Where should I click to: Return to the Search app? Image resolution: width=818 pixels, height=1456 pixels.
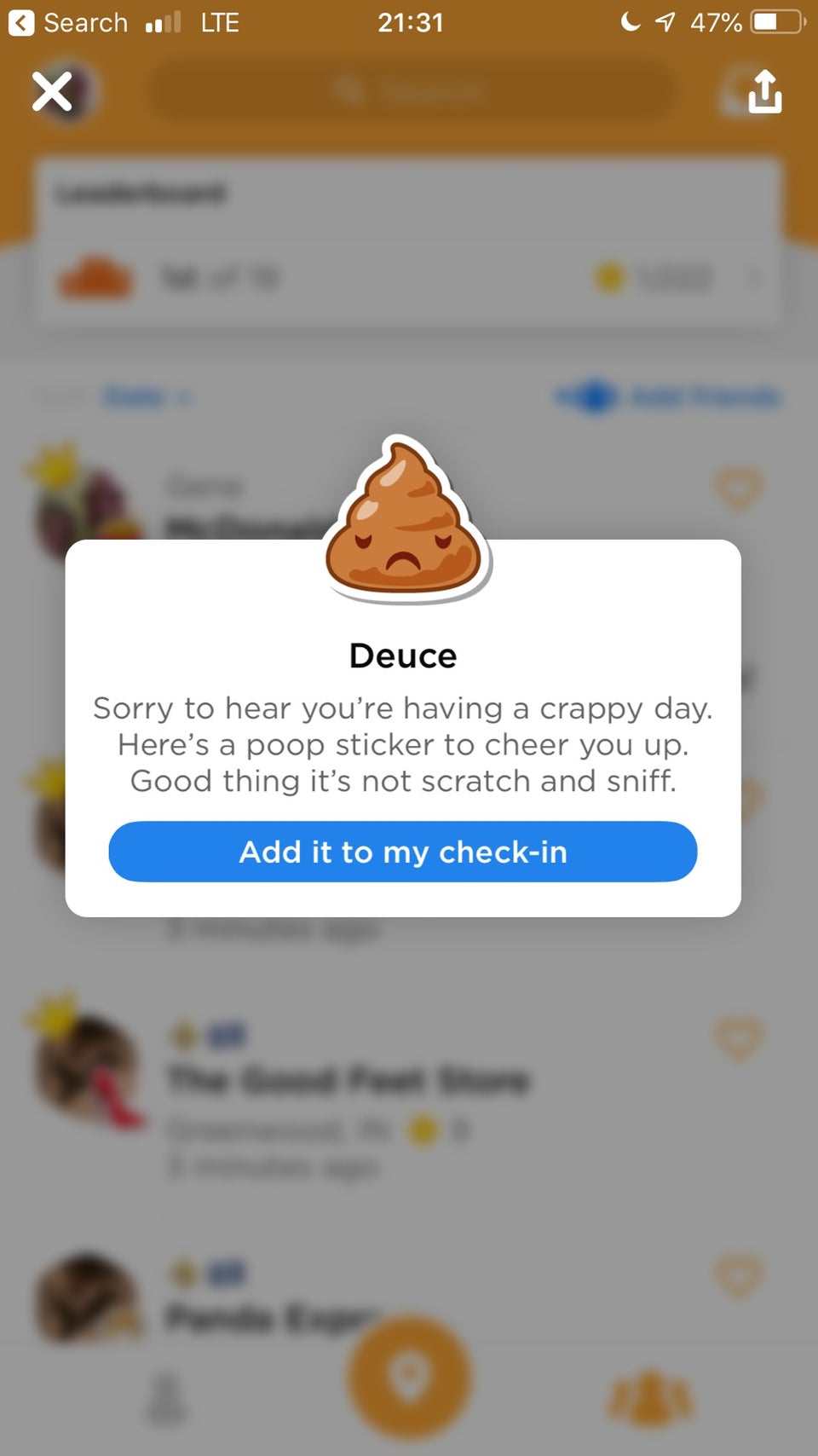pyautogui.click(x=68, y=22)
